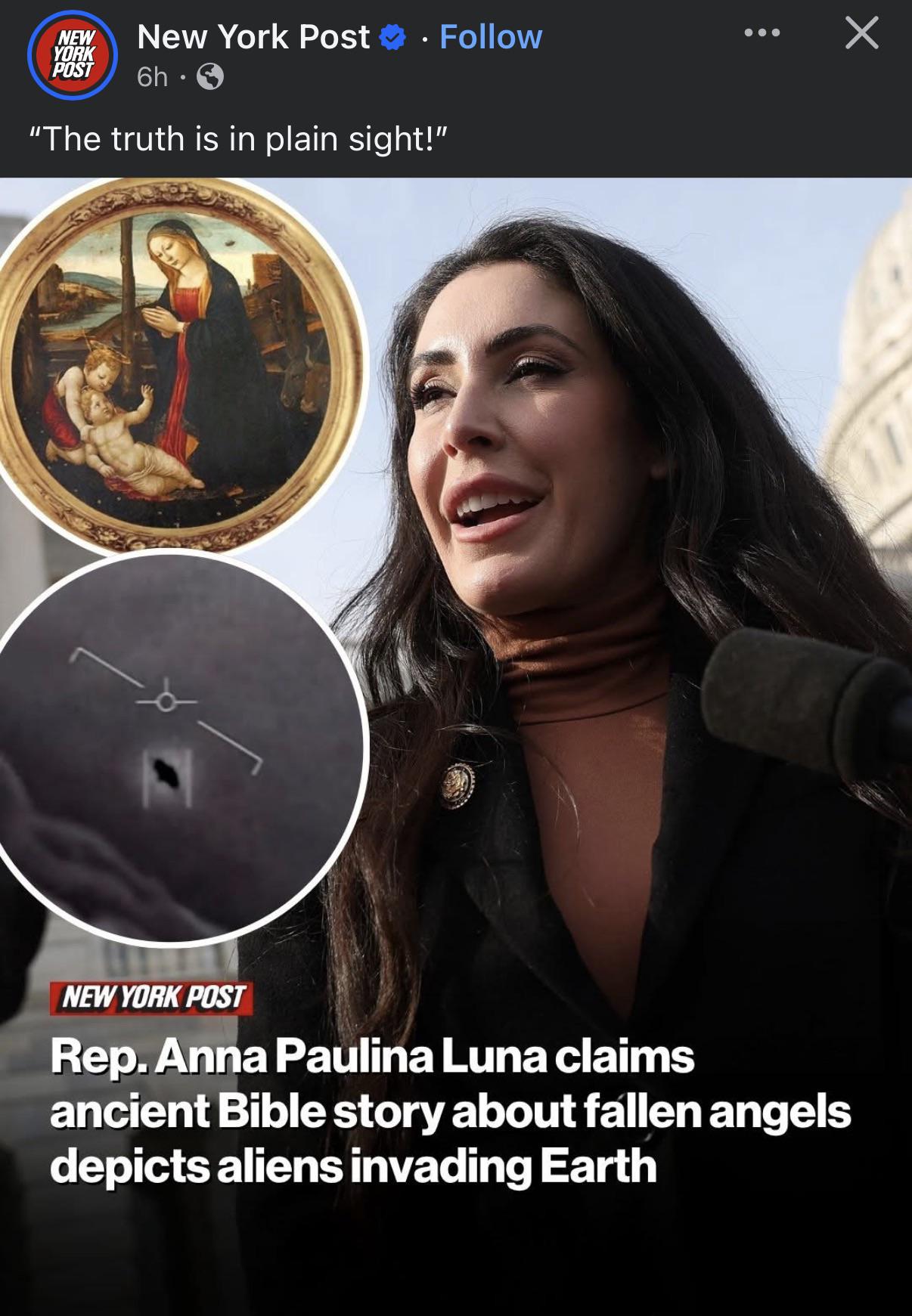The width and height of the screenshot is (912, 1316).
Task: Open New York Post profile picture
Action: [x=73, y=54]
